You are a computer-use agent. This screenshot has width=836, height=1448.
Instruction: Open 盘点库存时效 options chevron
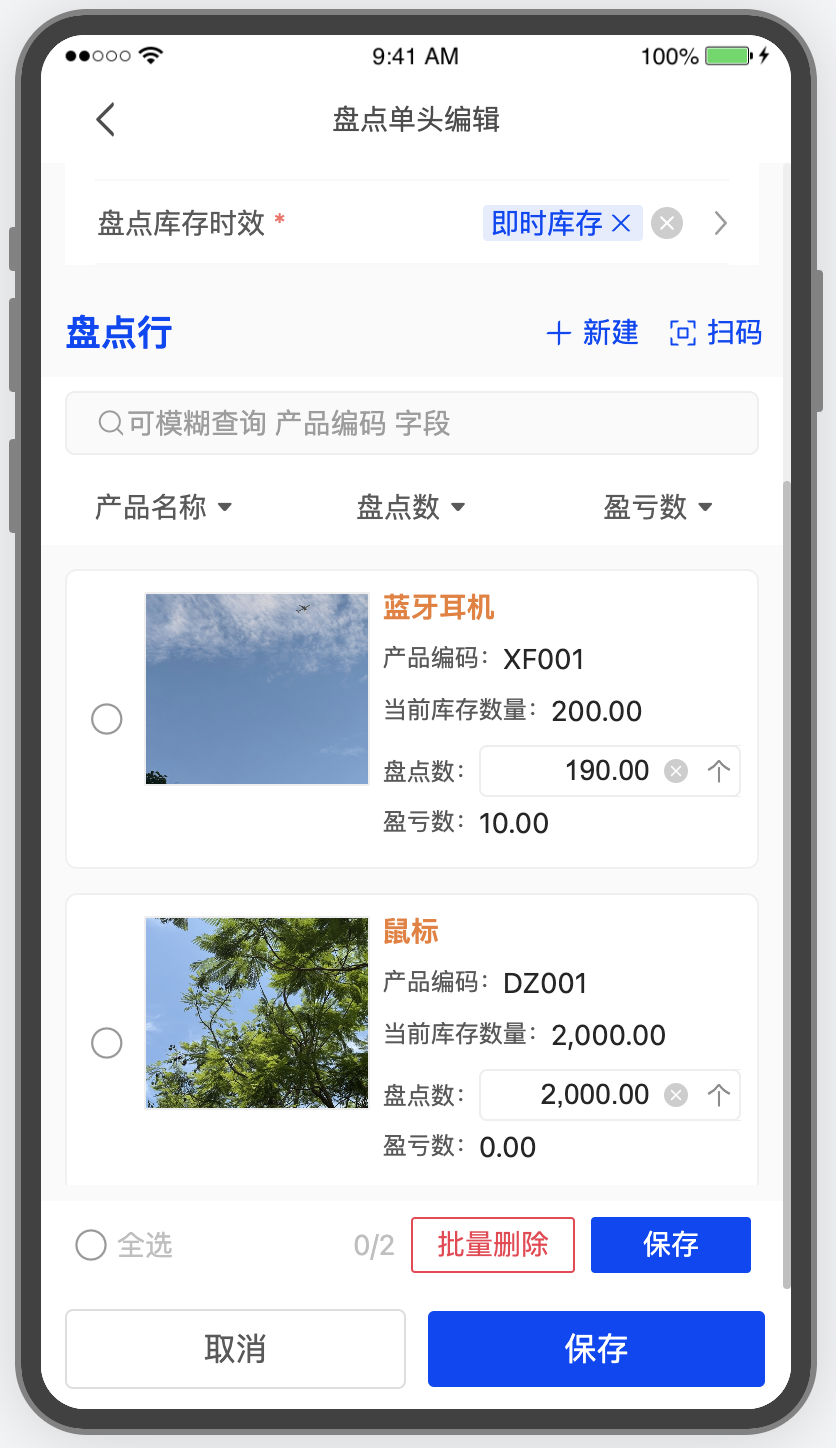point(721,223)
